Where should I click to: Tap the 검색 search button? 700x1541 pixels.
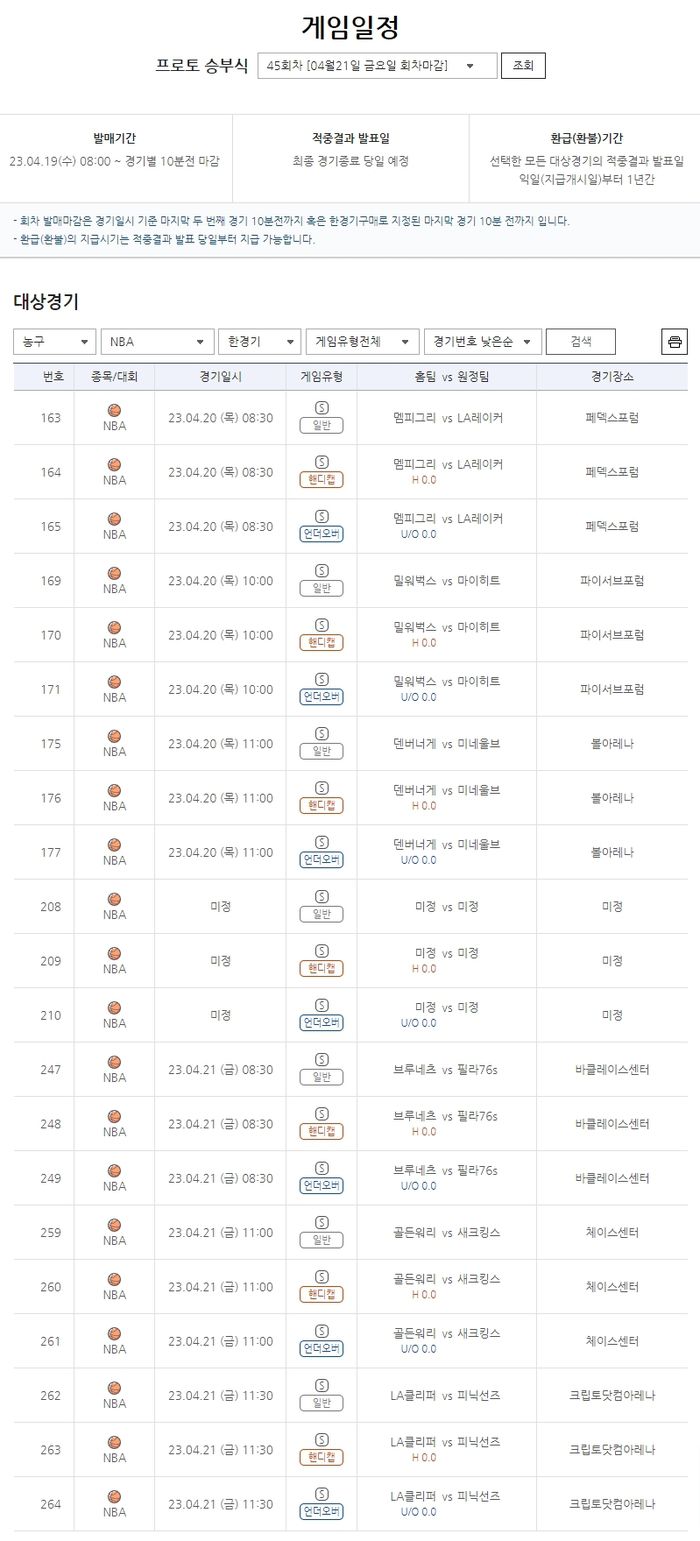pos(580,342)
